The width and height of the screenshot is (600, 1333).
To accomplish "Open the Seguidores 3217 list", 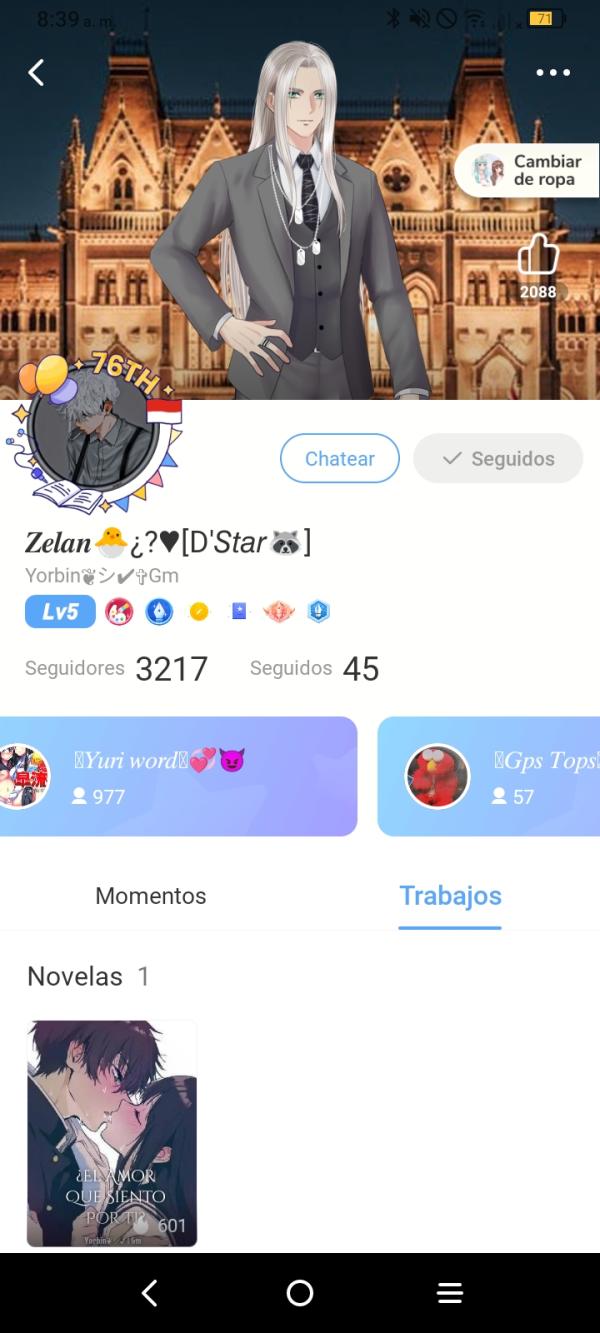I will [116, 668].
